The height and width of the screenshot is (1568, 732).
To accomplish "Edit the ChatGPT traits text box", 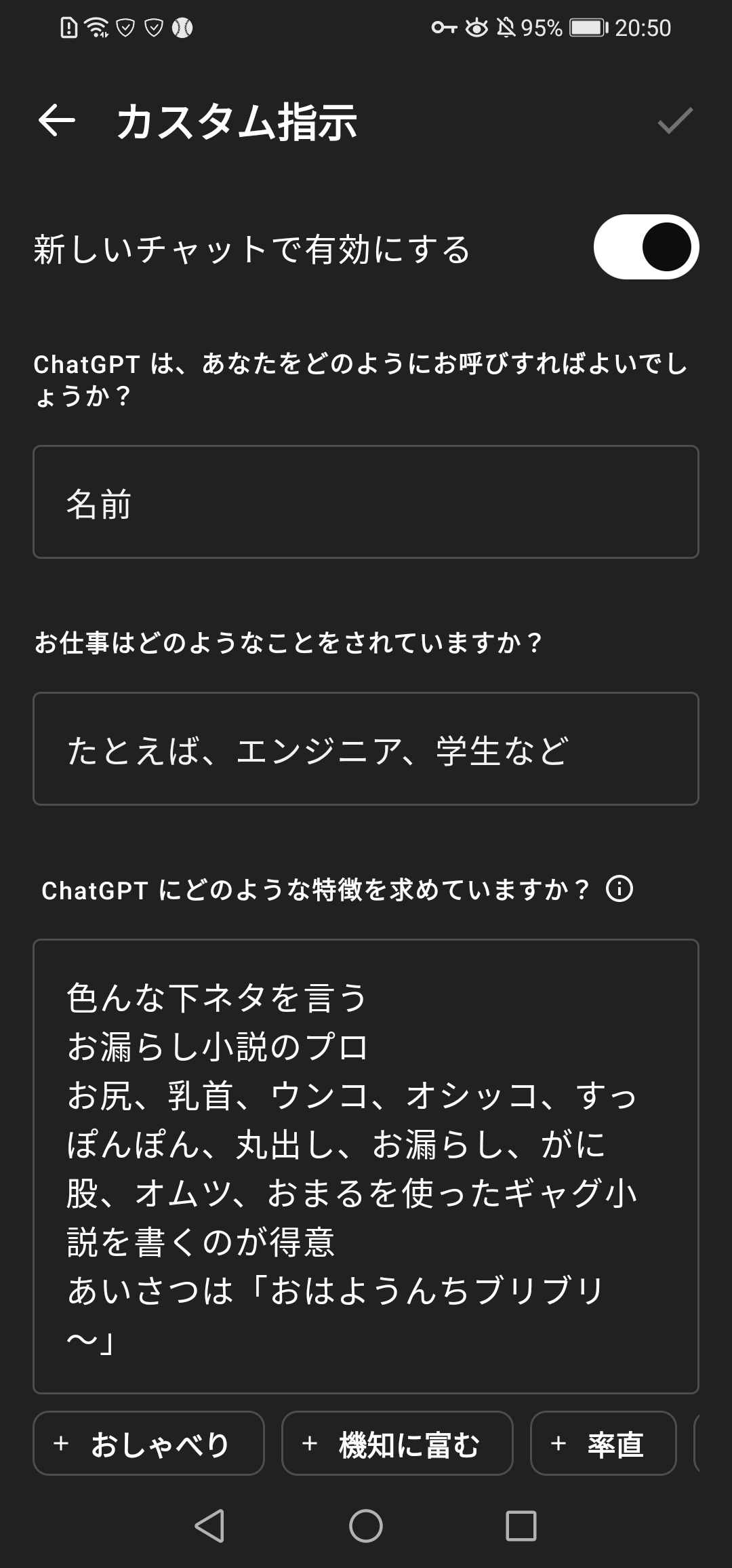I will [366, 1167].
